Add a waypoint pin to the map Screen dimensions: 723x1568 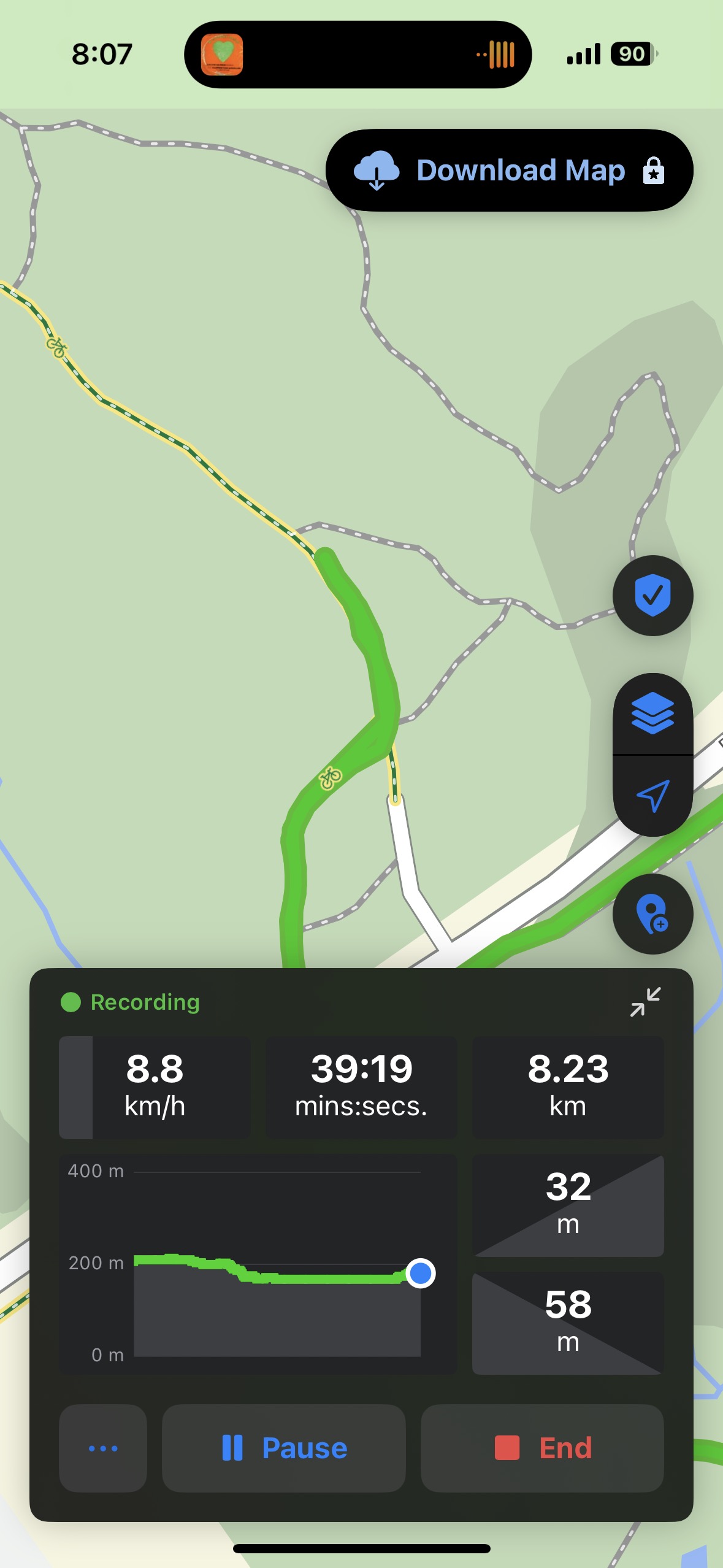[x=652, y=914]
